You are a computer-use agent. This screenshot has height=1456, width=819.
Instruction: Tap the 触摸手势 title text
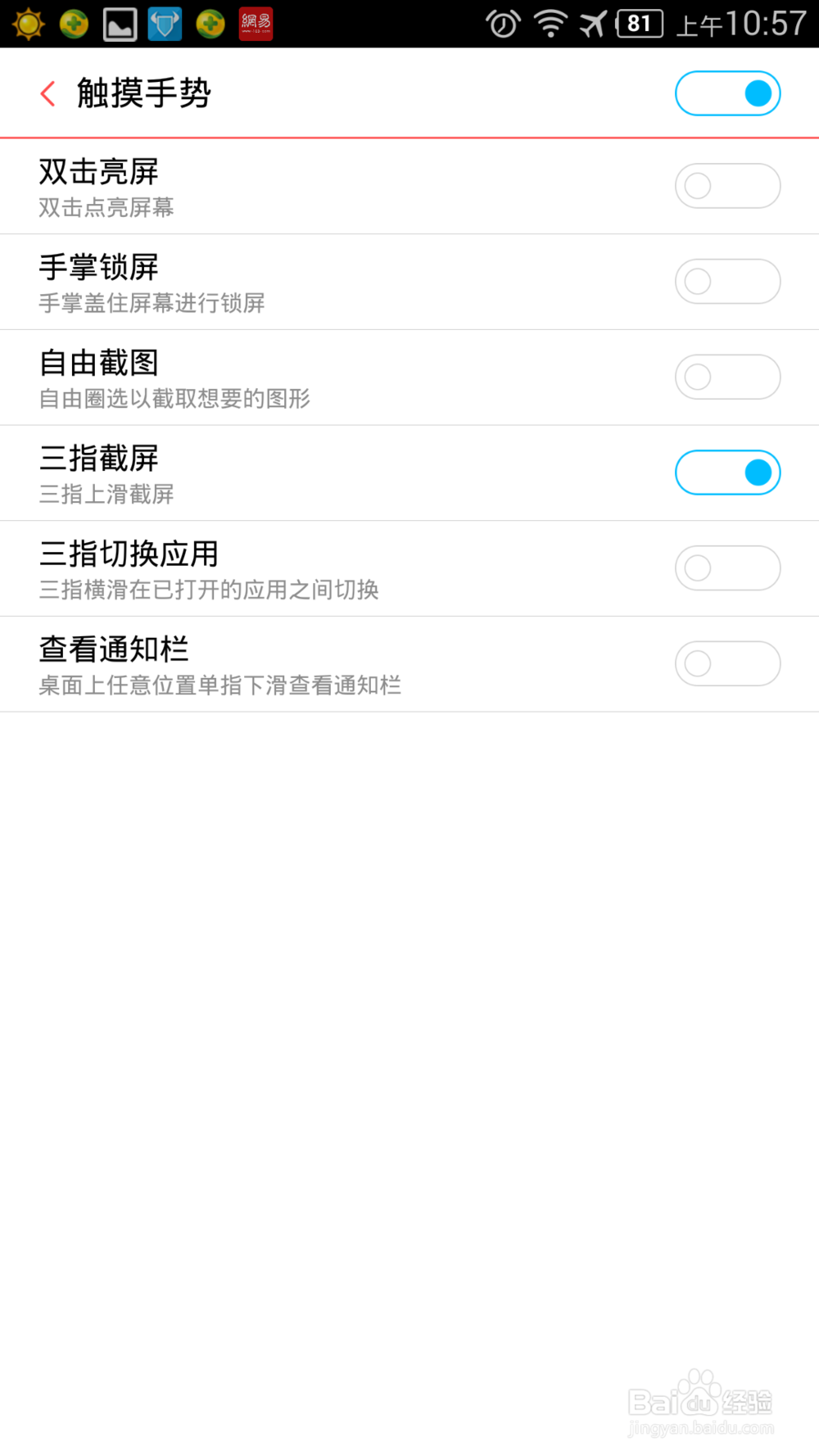pos(144,93)
